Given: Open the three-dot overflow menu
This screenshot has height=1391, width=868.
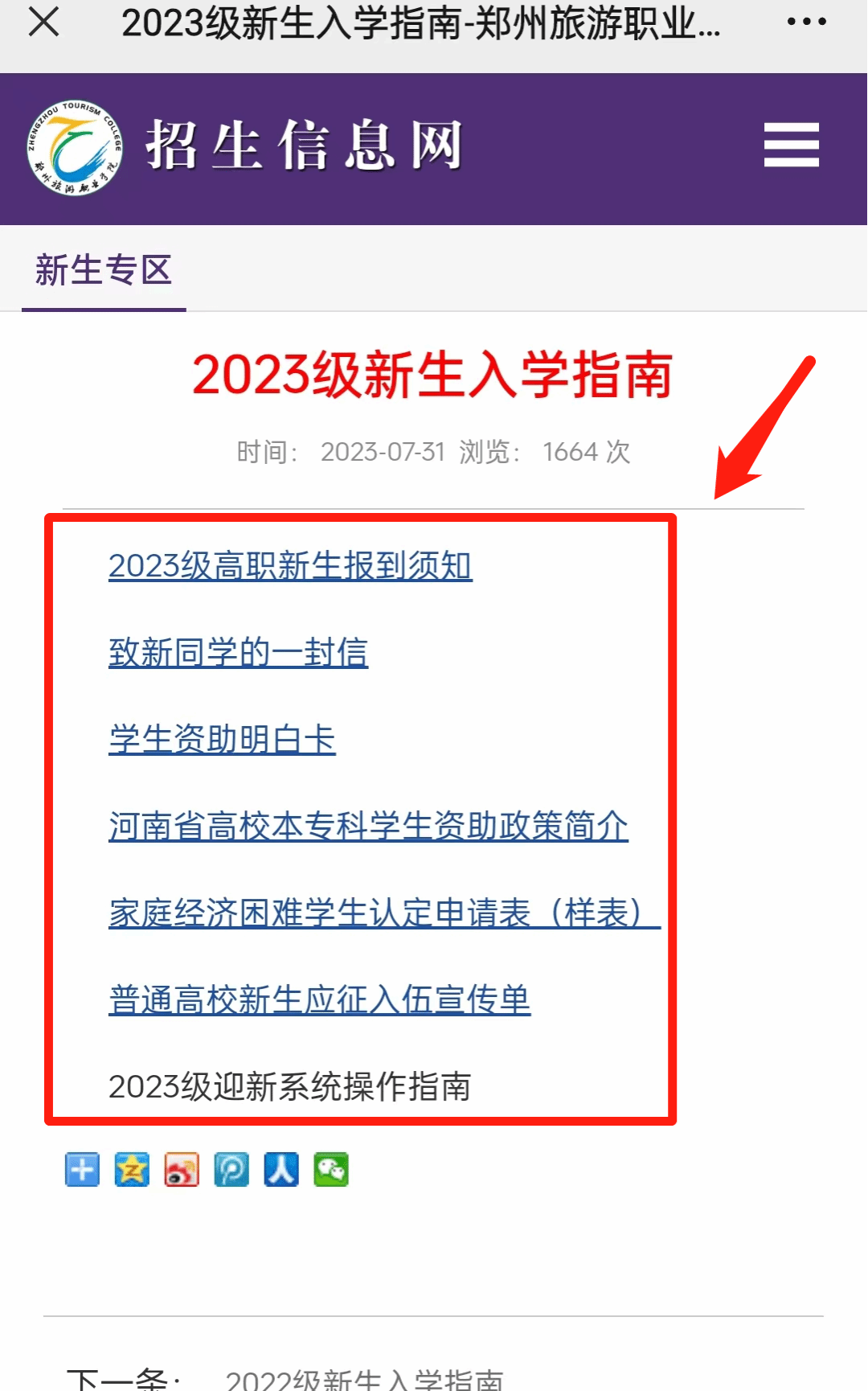Looking at the screenshot, I should click(806, 23).
